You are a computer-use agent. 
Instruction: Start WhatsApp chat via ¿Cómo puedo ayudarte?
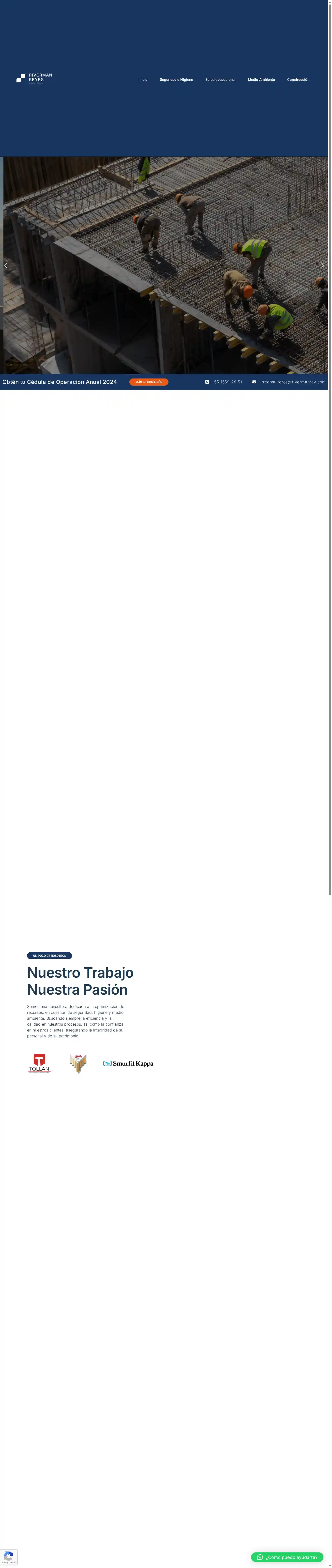[x=287, y=1557]
